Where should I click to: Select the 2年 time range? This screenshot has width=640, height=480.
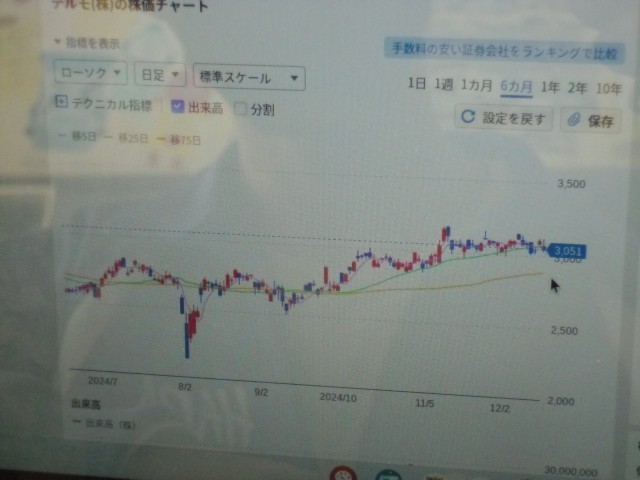(x=578, y=87)
